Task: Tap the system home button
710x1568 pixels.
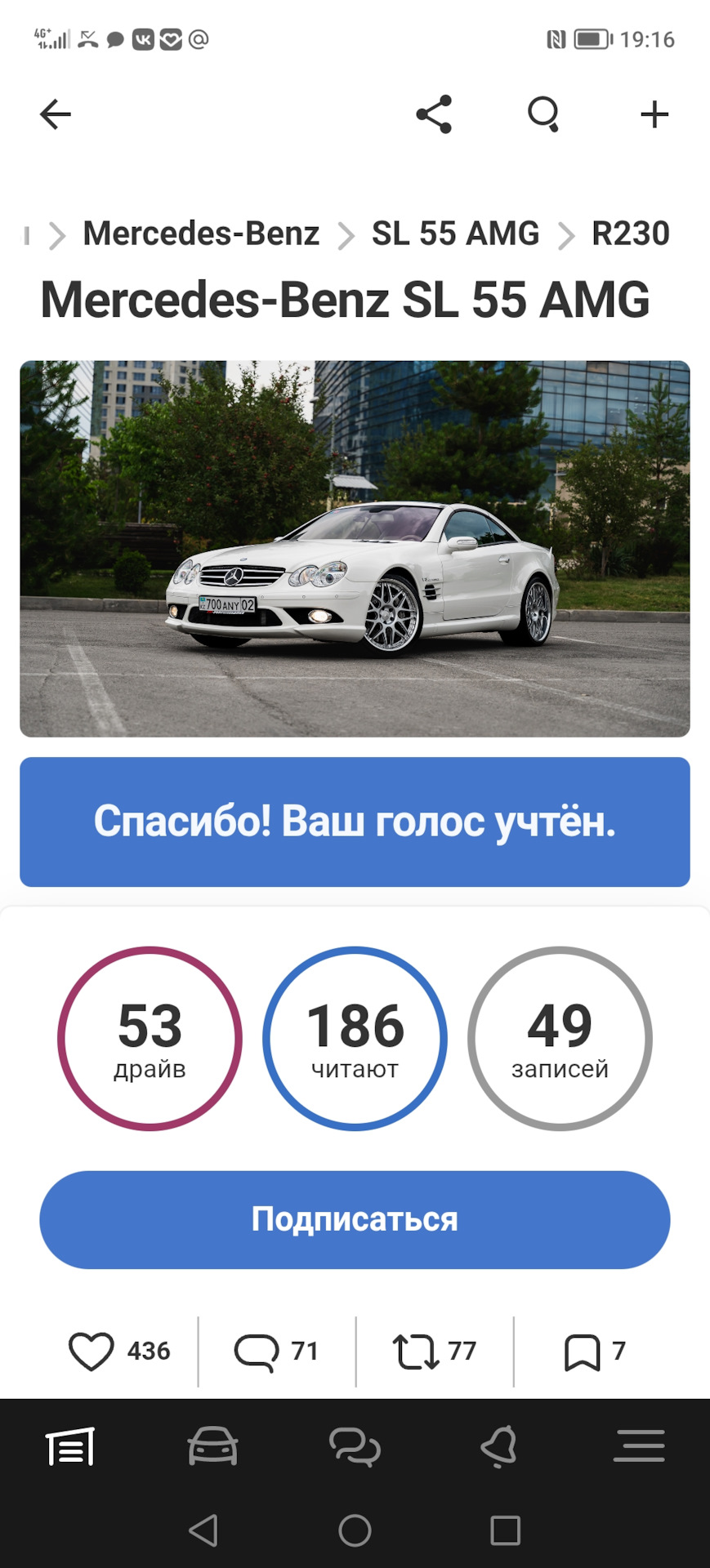Action: [355, 1530]
